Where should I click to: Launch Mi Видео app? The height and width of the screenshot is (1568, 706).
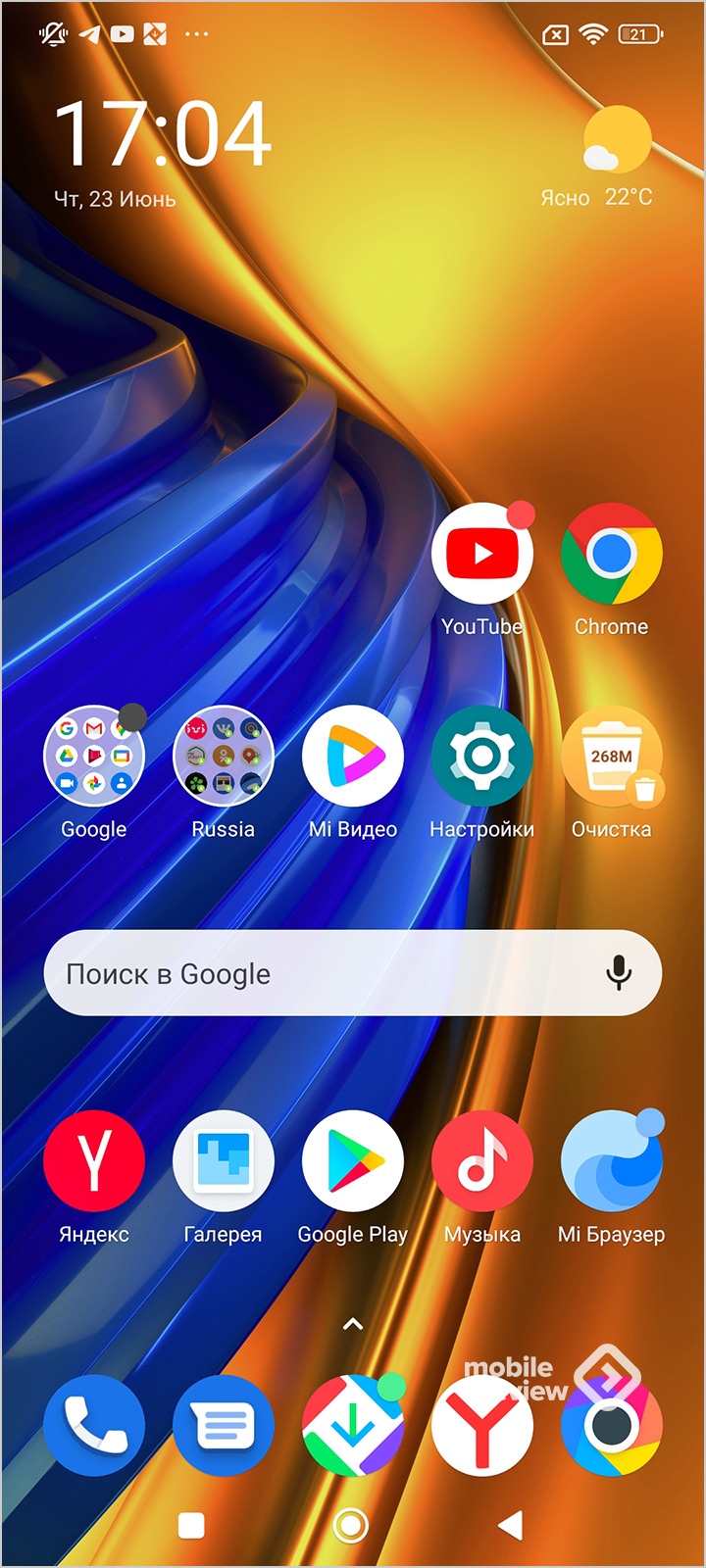point(353,757)
